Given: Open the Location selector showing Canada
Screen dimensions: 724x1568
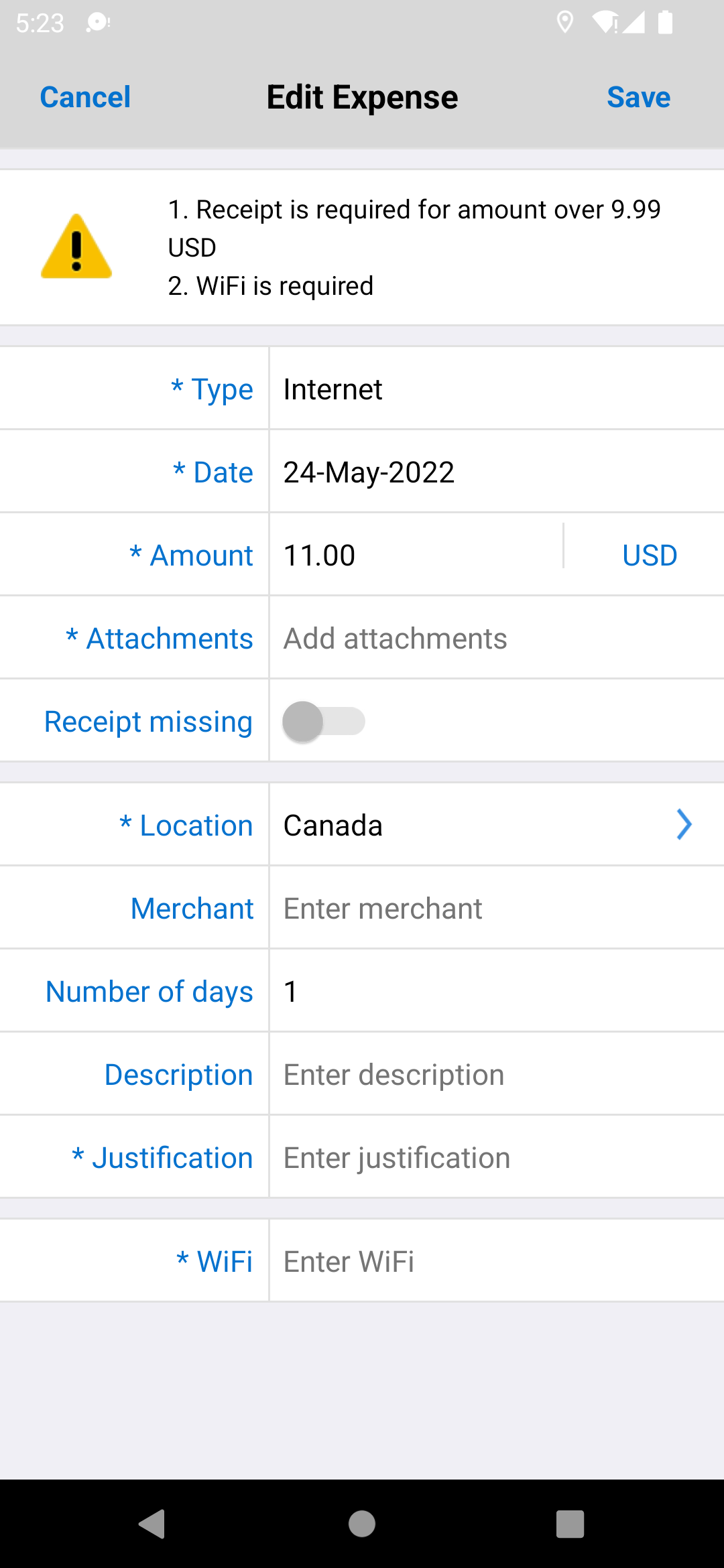Looking at the screenshot, I should pyautogui.click(x=496, y=825).
